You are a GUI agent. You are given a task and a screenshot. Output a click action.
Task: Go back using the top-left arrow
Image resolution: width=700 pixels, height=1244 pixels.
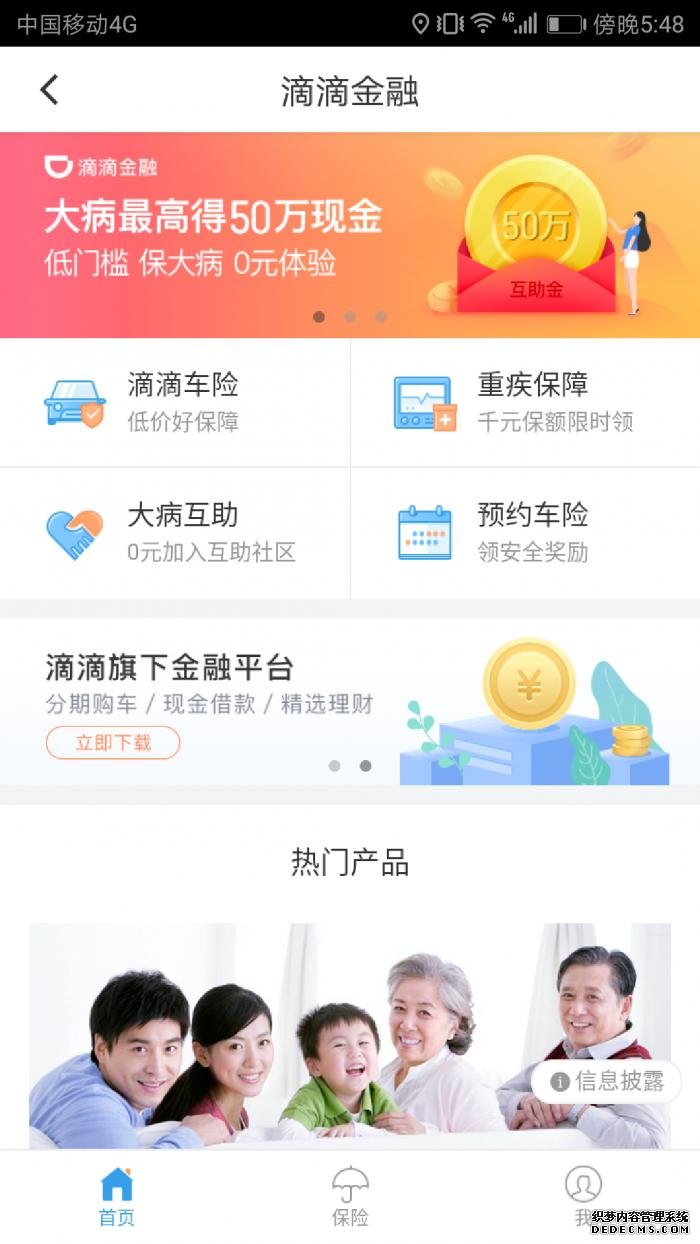pos(49,90)
